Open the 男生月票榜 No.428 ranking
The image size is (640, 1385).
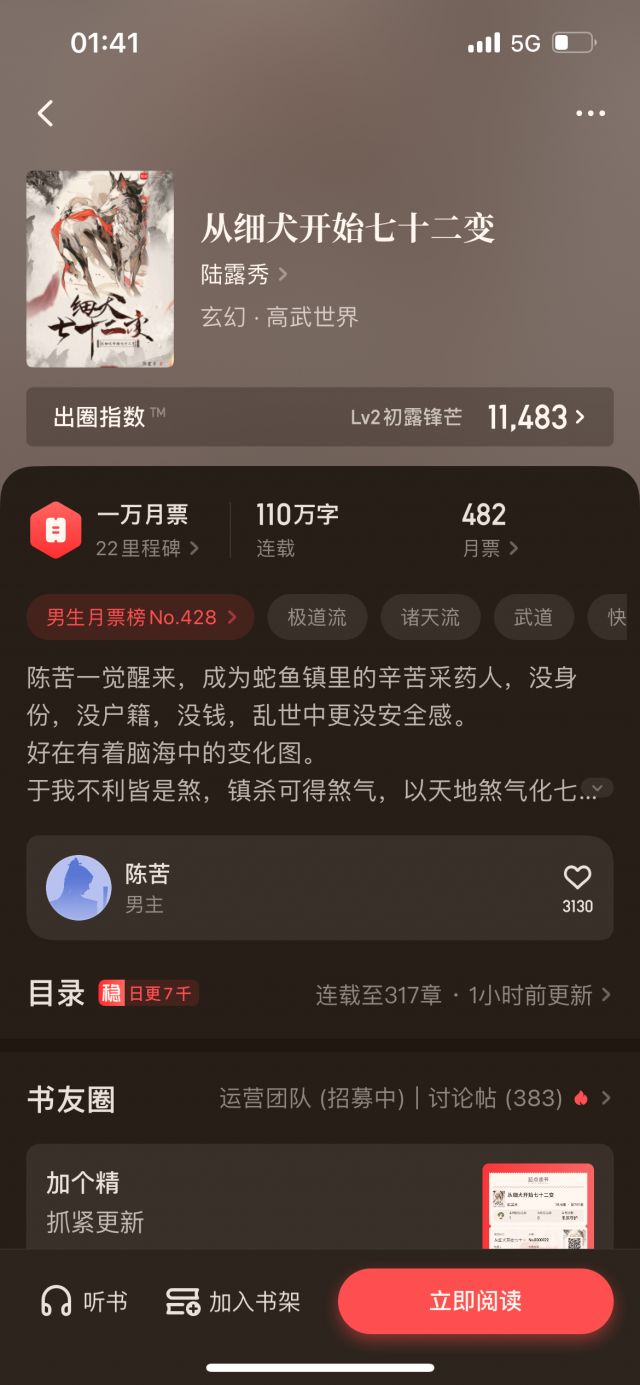pyautogui.click(x=141, y=617)
